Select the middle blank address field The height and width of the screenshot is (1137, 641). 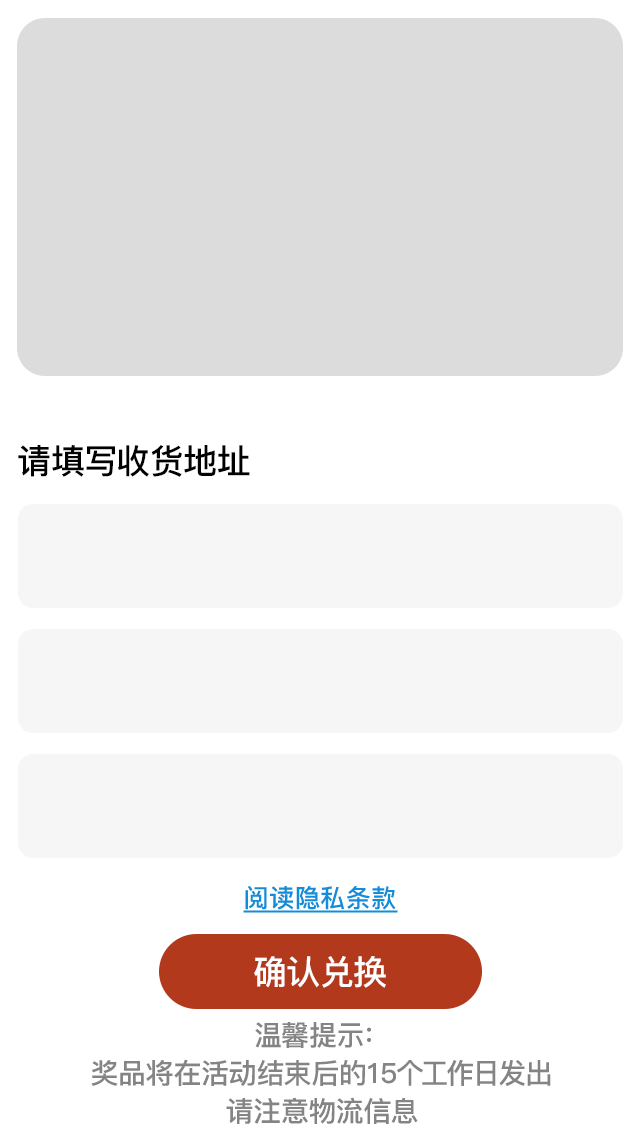320,681
